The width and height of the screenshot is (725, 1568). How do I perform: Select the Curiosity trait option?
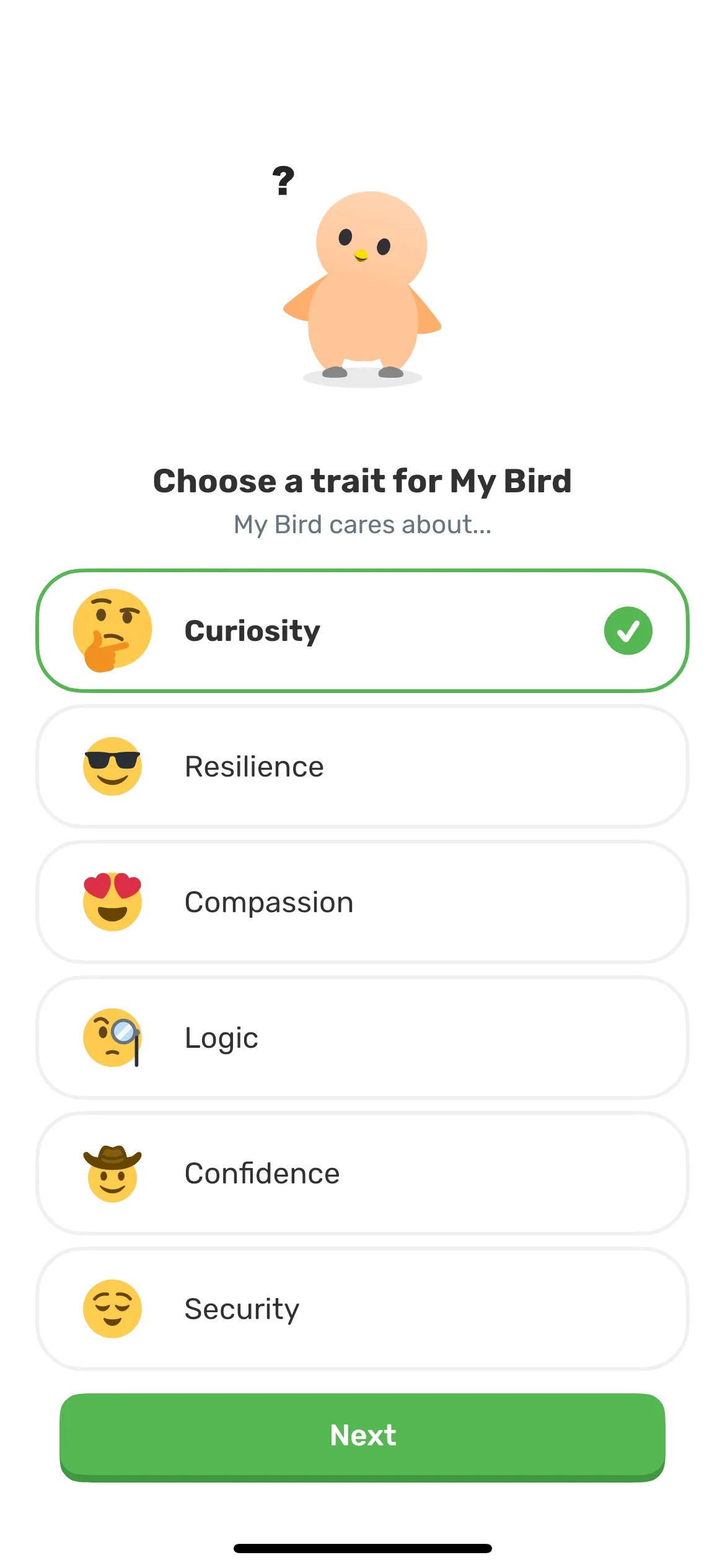point(362,630)
